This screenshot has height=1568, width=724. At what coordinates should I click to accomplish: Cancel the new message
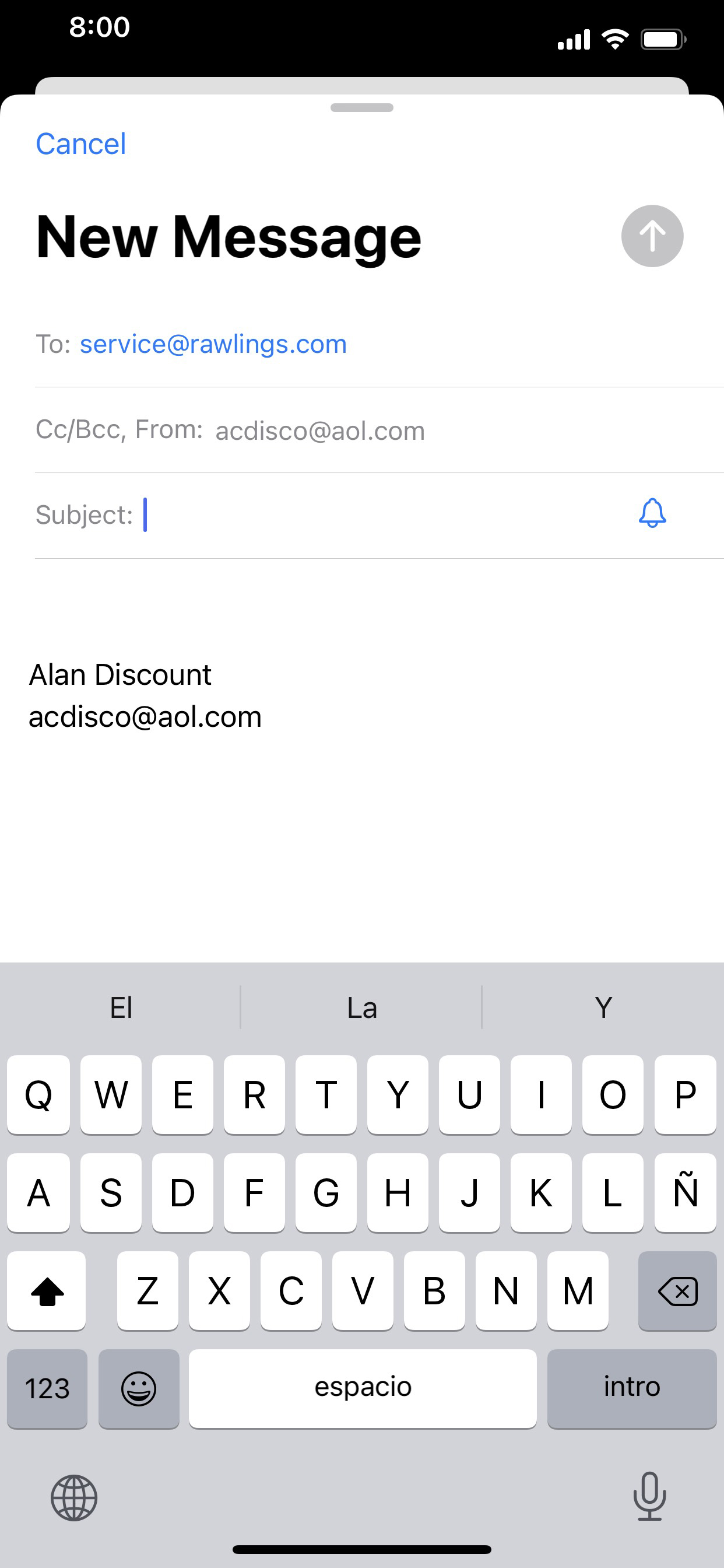pos(81,144)
